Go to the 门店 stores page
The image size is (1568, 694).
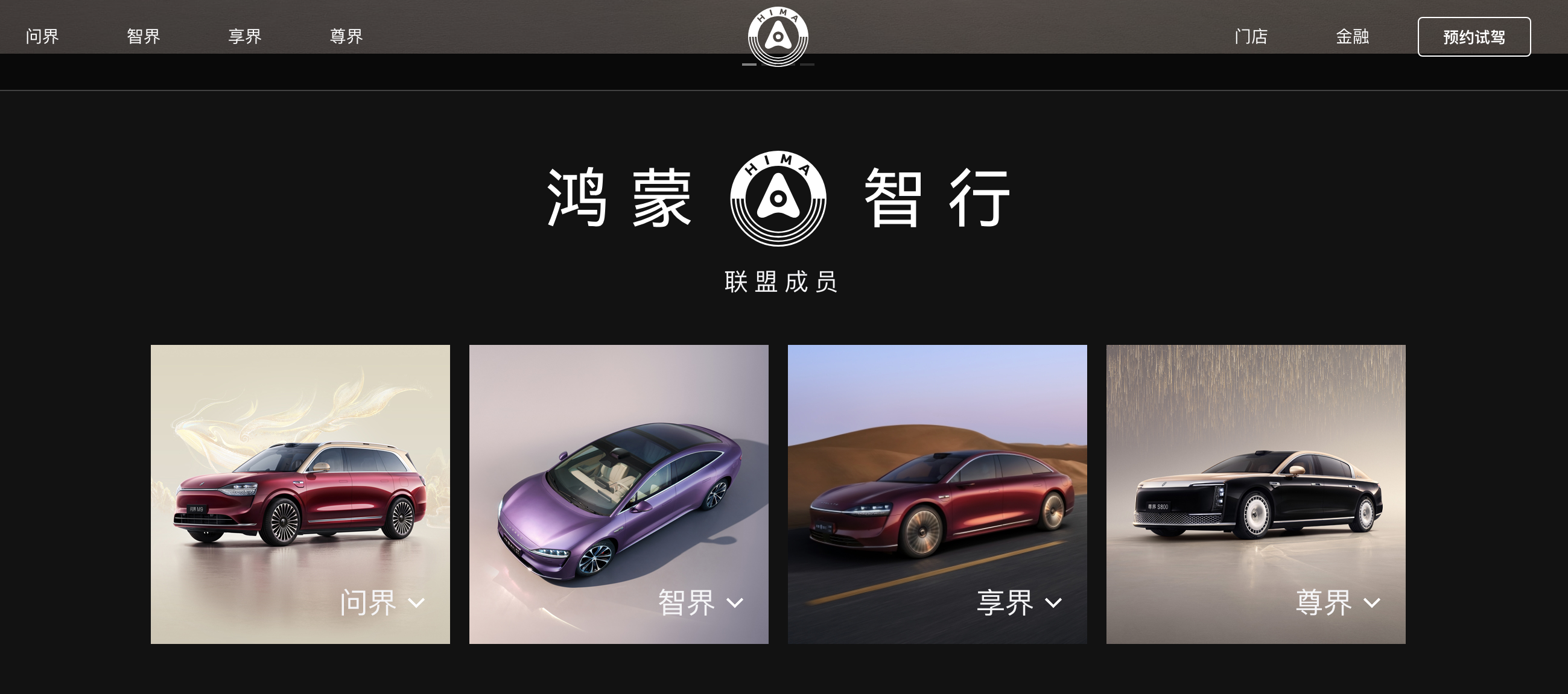click(x=1251, y=37)
